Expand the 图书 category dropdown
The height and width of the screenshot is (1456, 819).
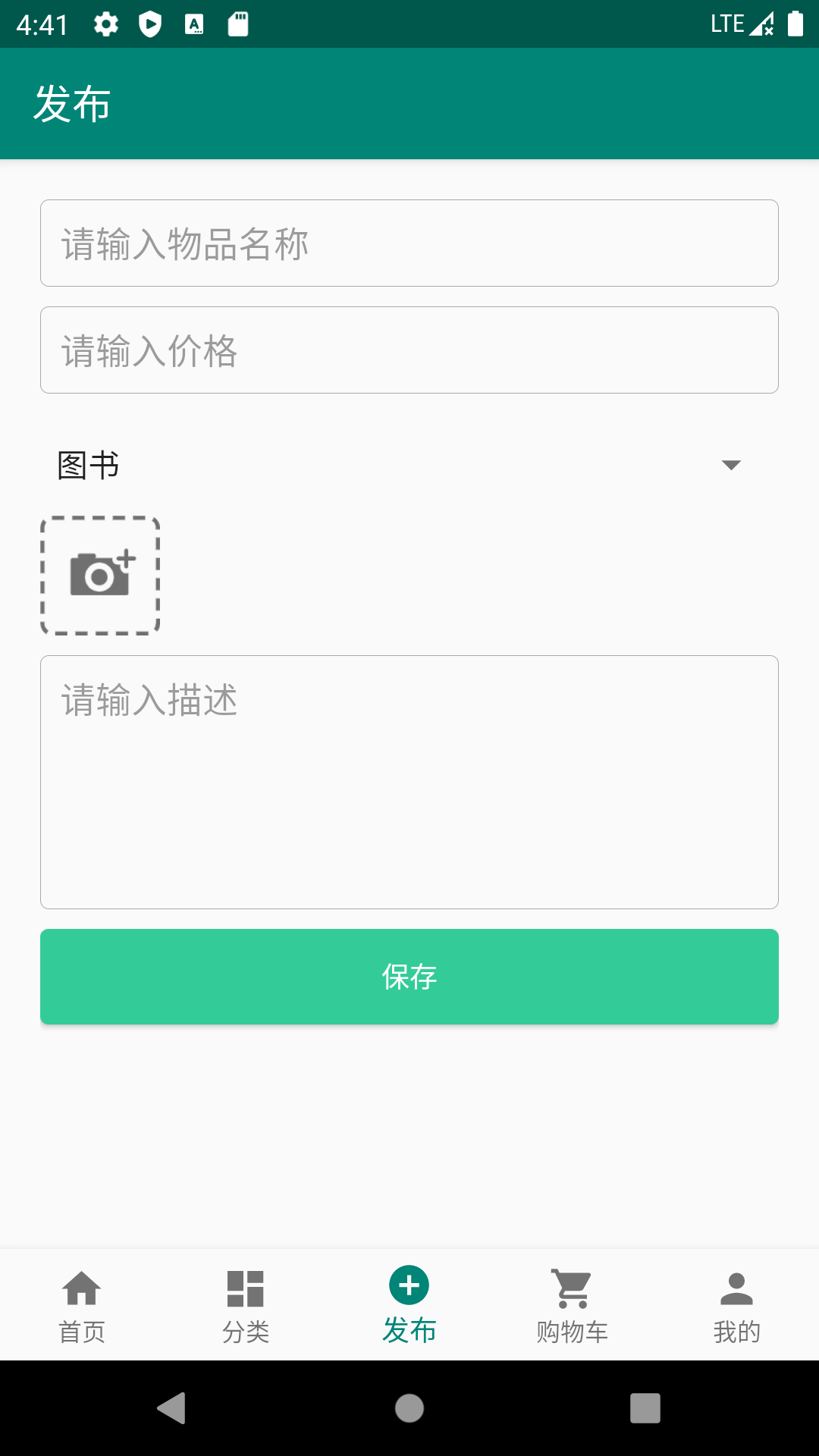coord(409,465)
